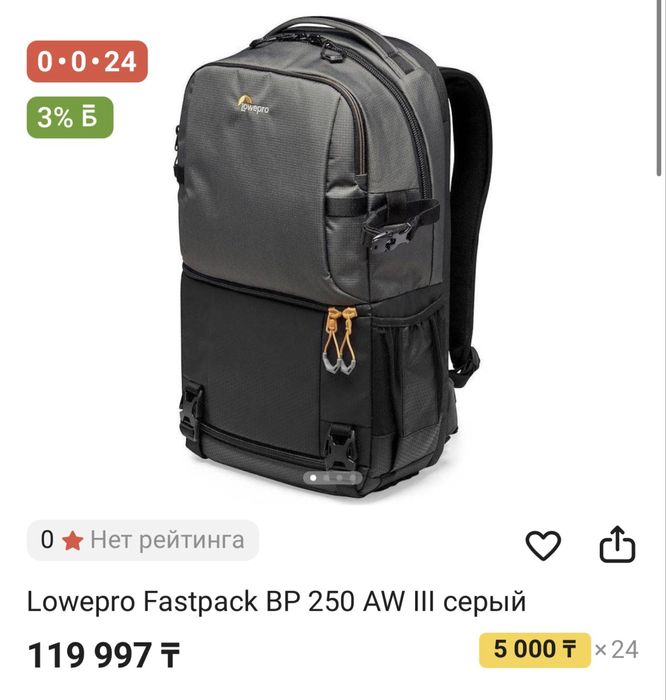This screenshot has width=666, height=700.
Task: Add the backpack to favorites with the heart
Action: 543,545
